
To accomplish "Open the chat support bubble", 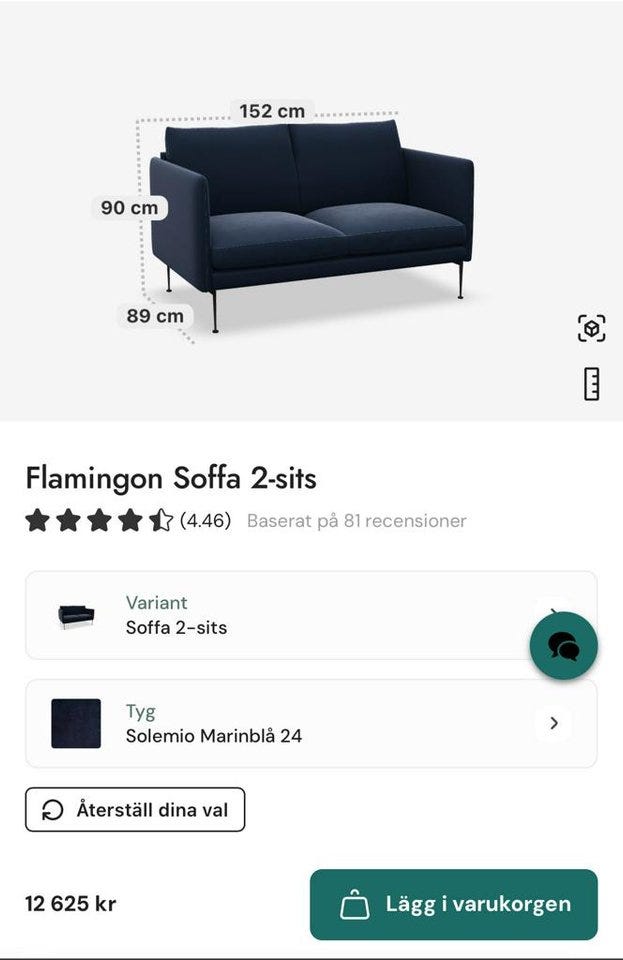I will coord(563,646).
